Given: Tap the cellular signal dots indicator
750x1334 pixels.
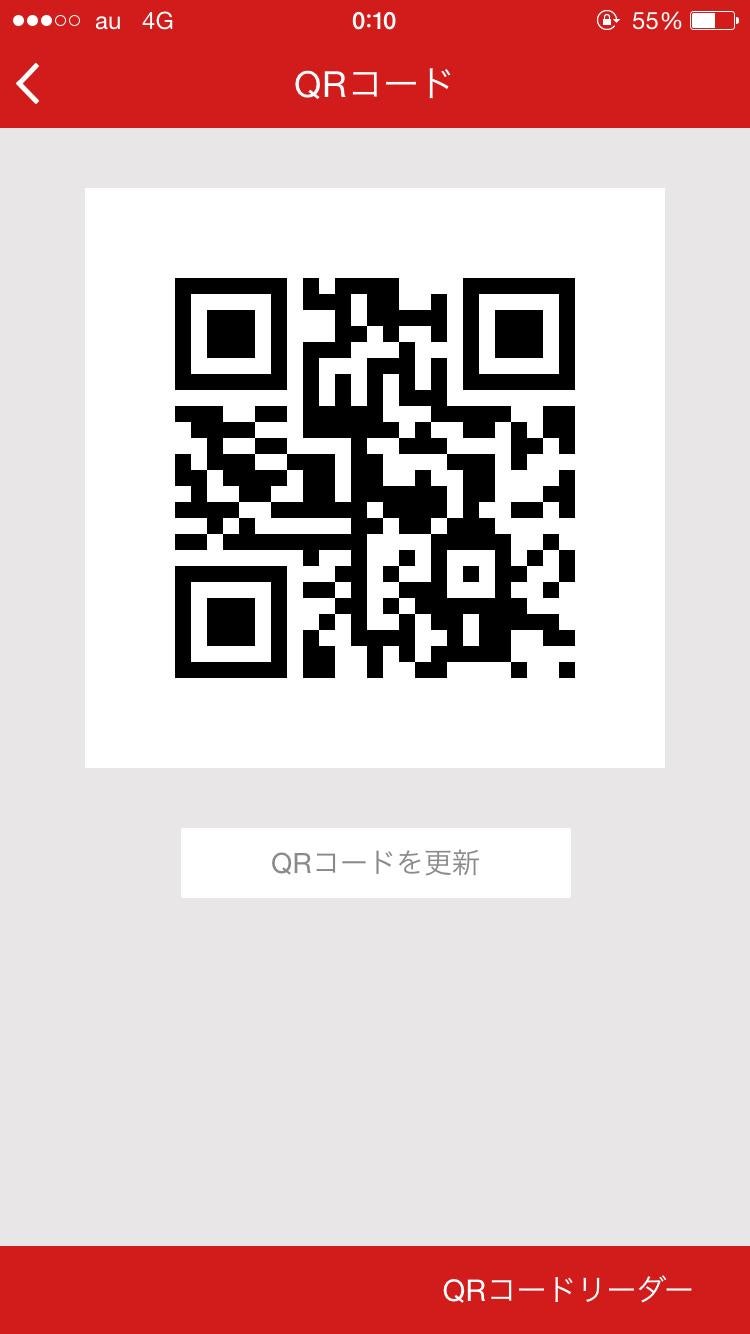Looking at the screenshot, I should pyautogui.click(x=45, y=18).
